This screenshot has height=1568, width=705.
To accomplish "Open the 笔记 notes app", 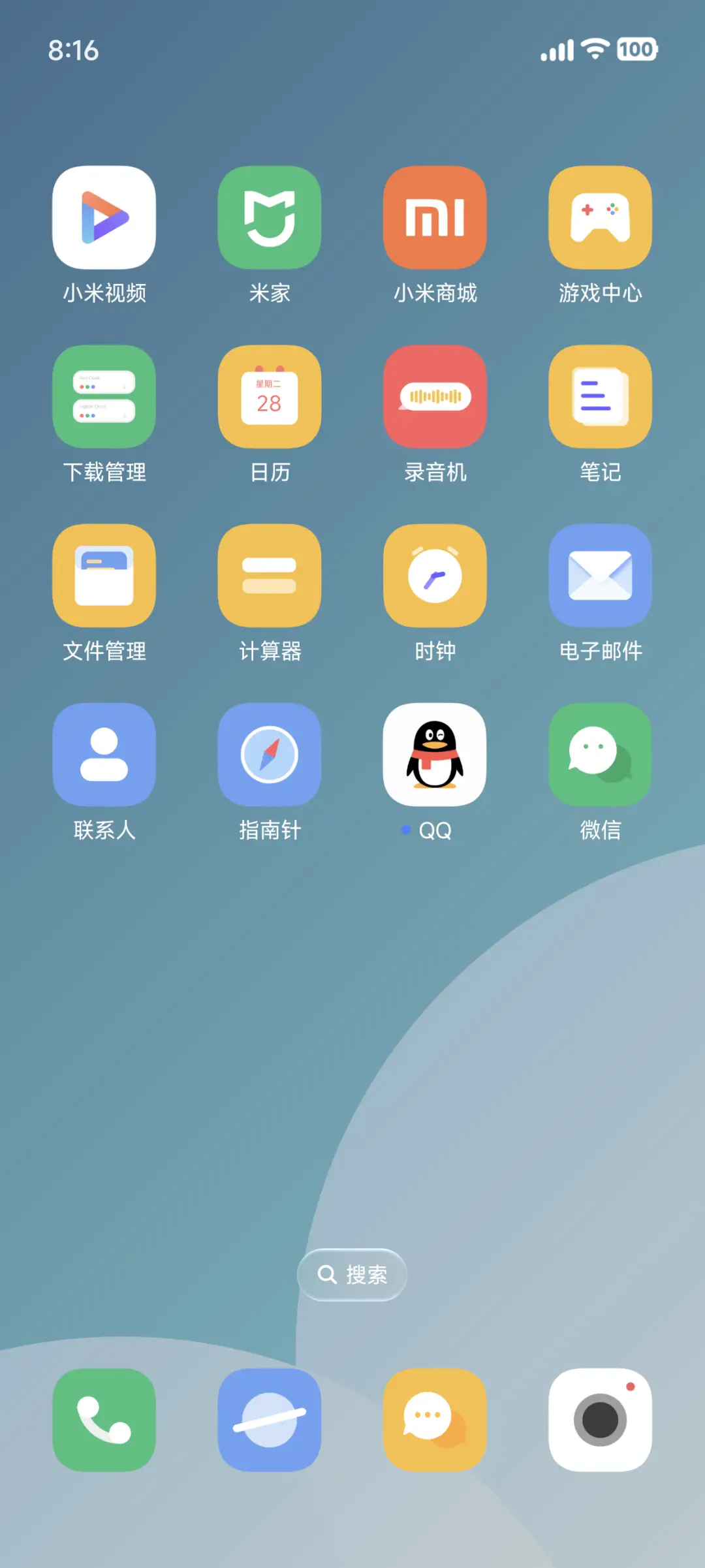I will tap(601, 397).
